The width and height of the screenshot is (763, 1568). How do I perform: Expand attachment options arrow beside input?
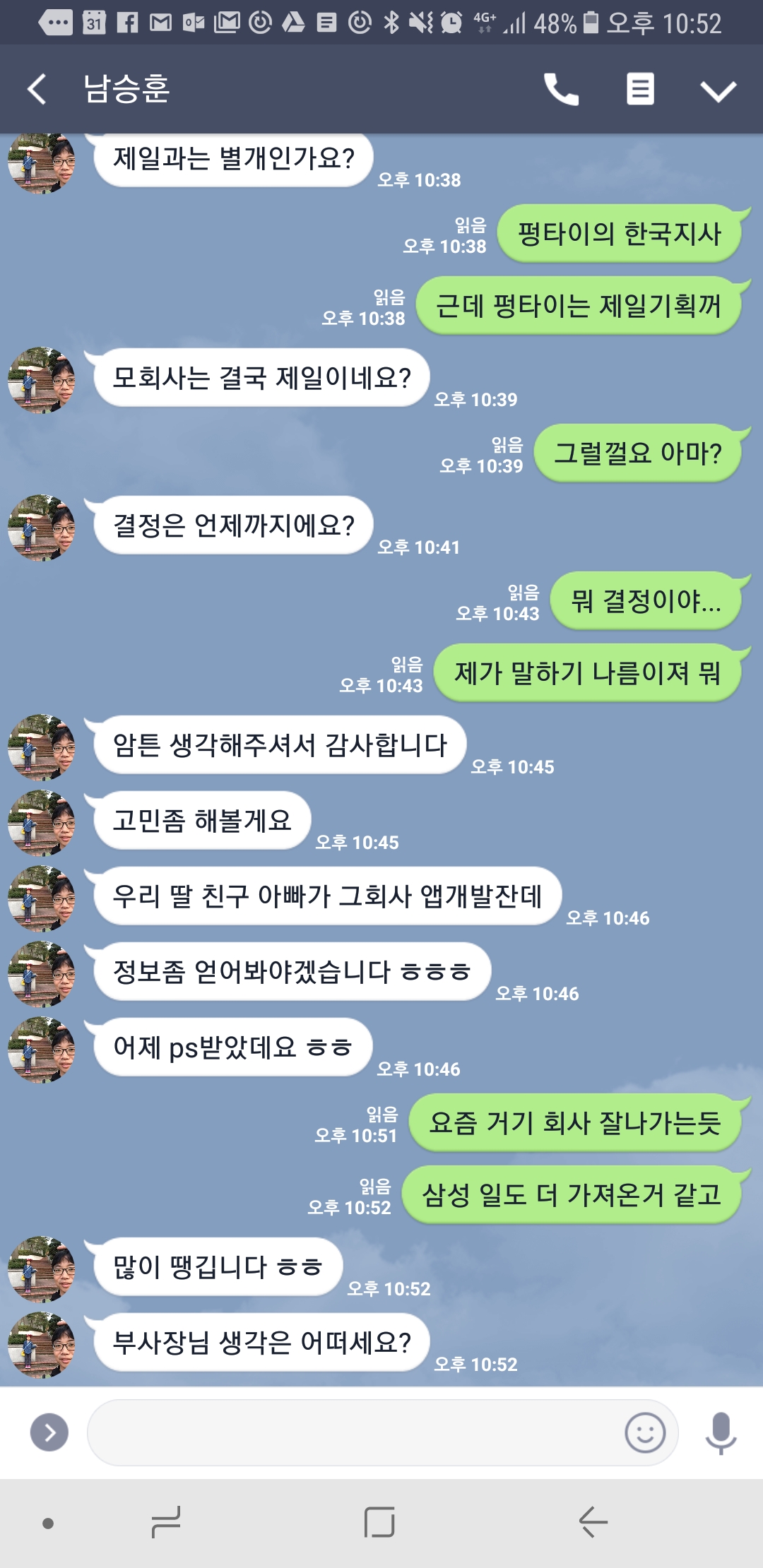(49, 1432)
